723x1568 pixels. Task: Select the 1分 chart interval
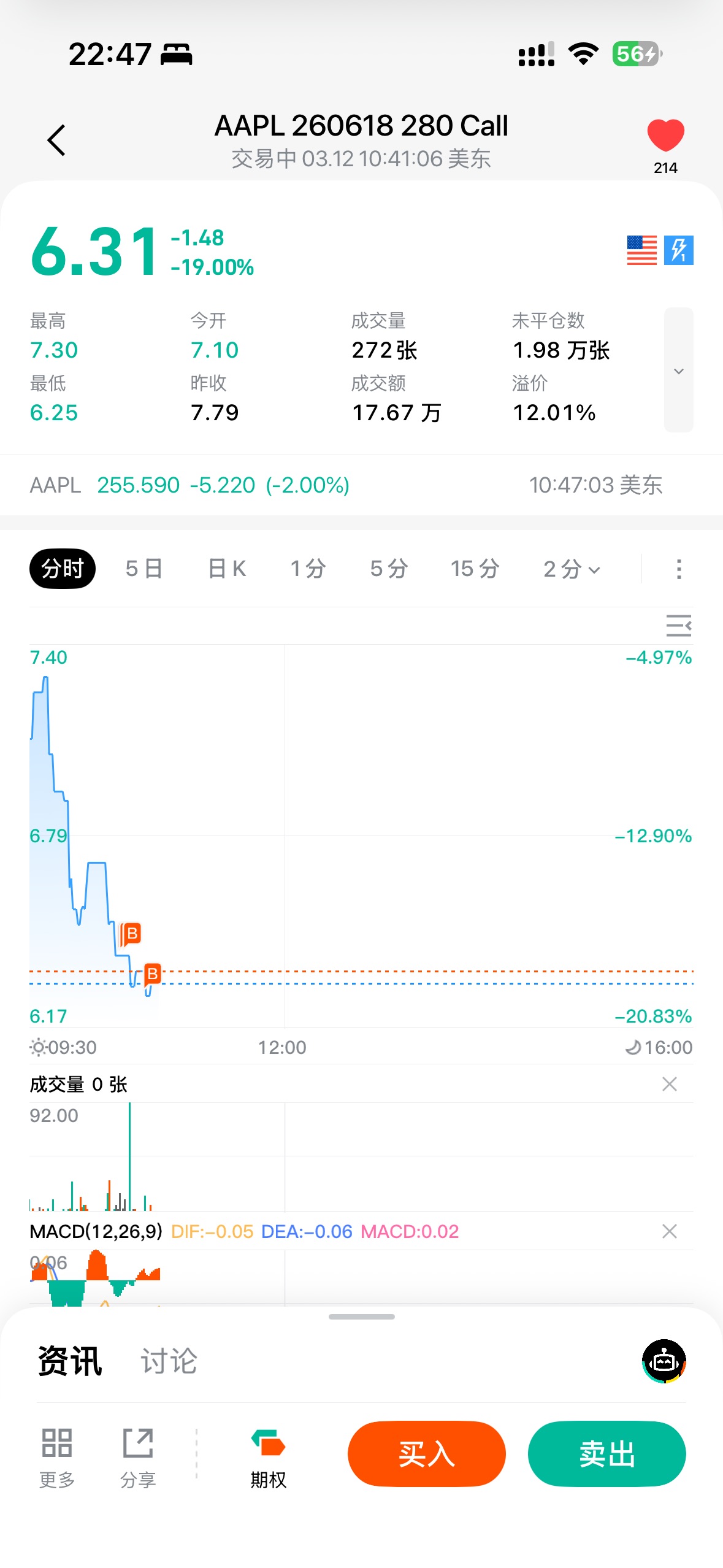[308, 569]
